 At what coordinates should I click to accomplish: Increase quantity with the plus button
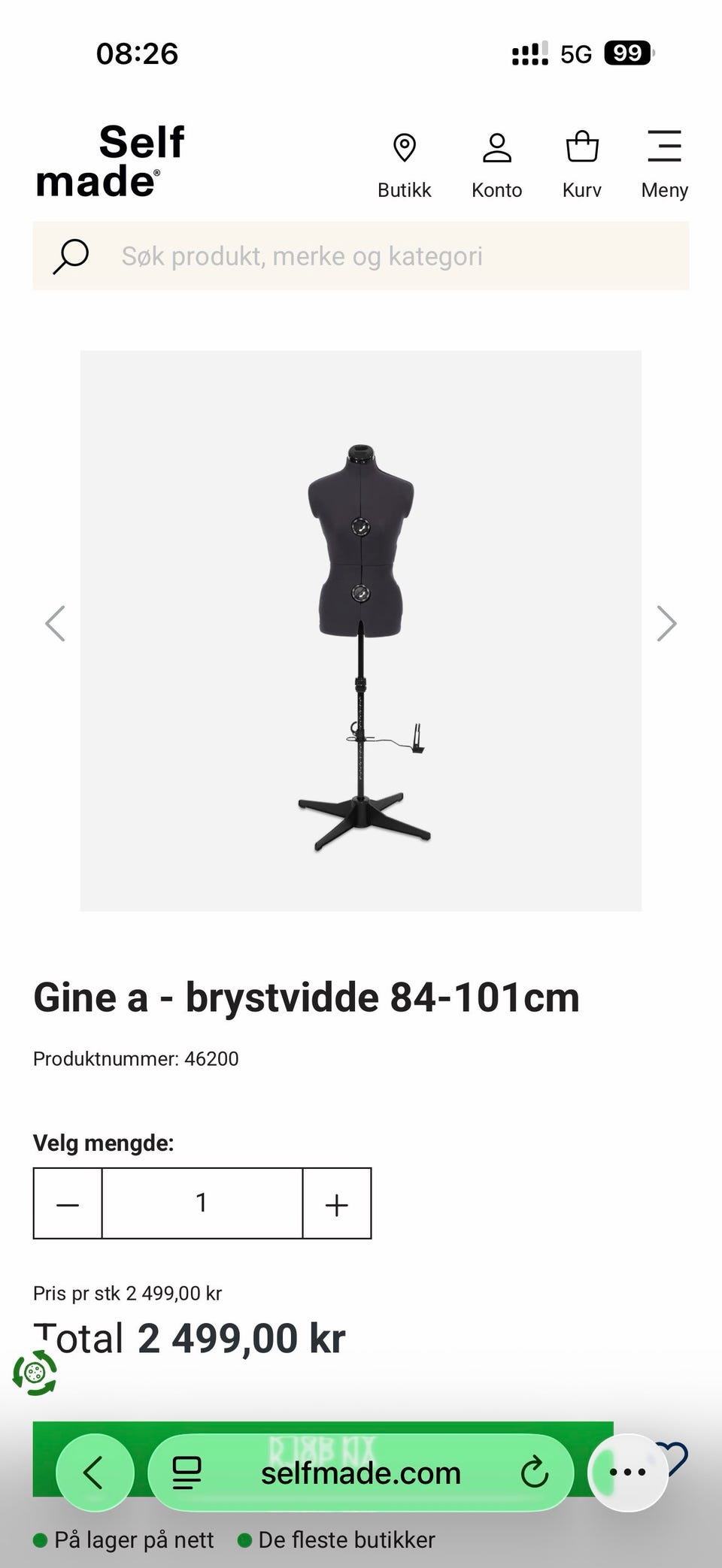pyautogui.click(x=337, y=1203)
